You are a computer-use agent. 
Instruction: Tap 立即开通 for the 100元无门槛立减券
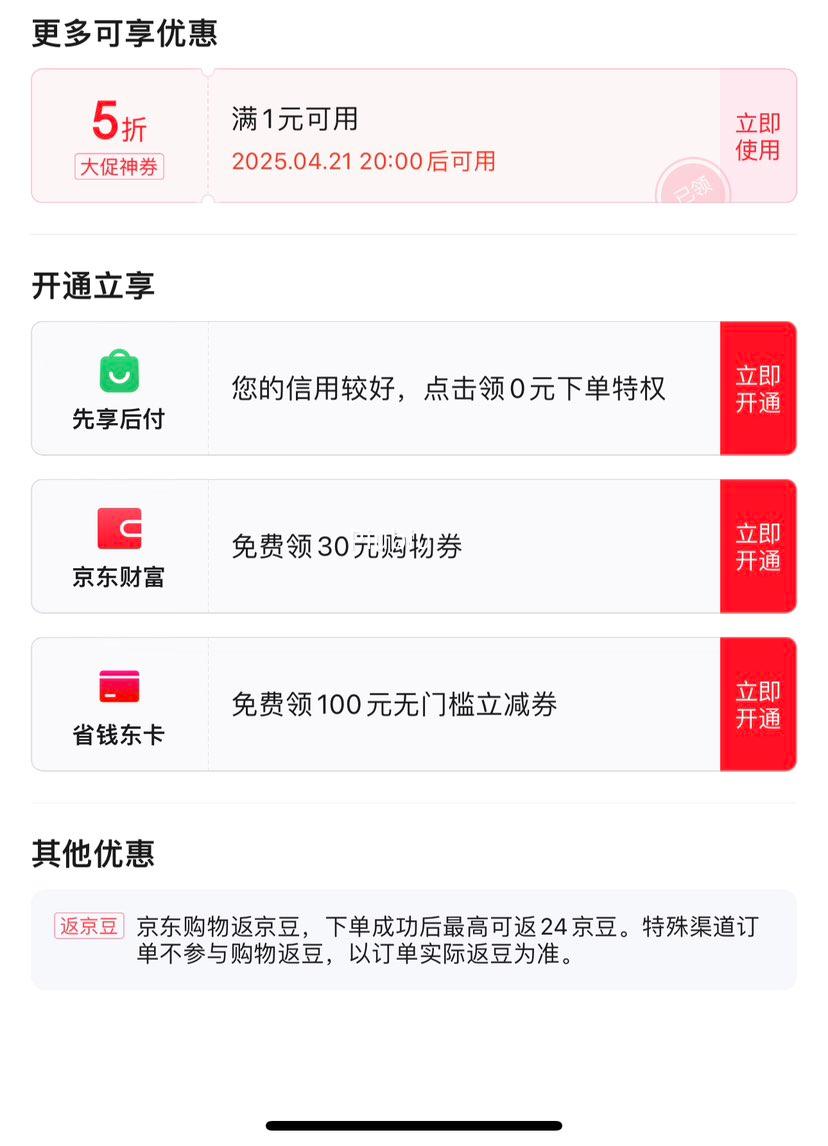[758, 704]
